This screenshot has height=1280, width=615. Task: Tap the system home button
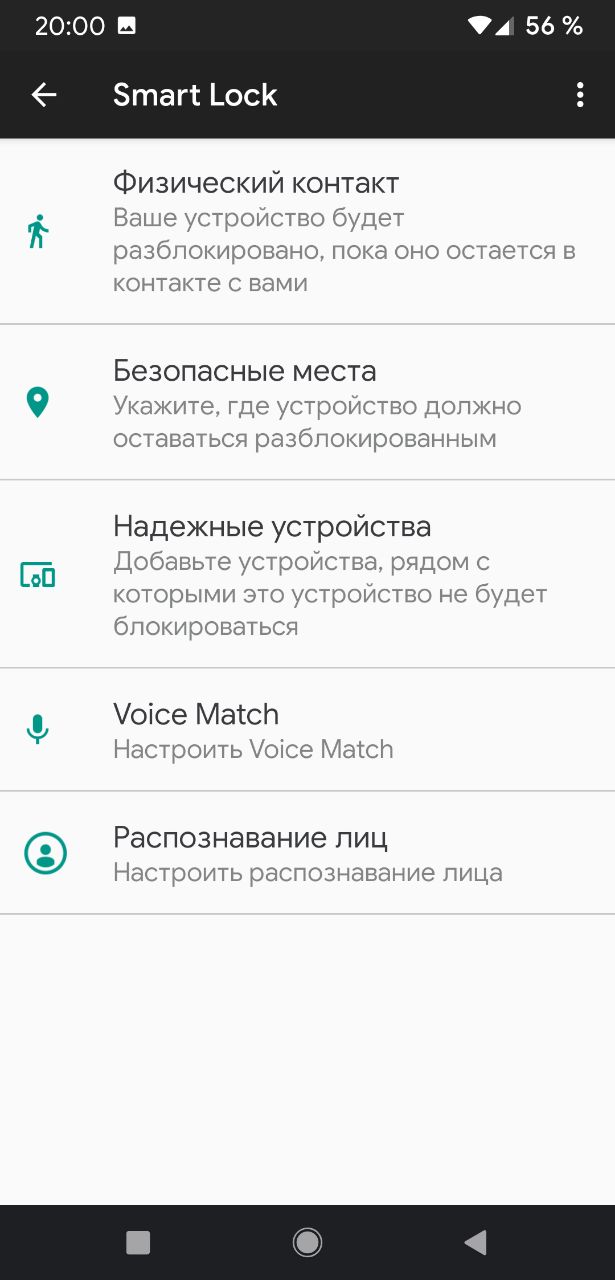point(307,1242)
